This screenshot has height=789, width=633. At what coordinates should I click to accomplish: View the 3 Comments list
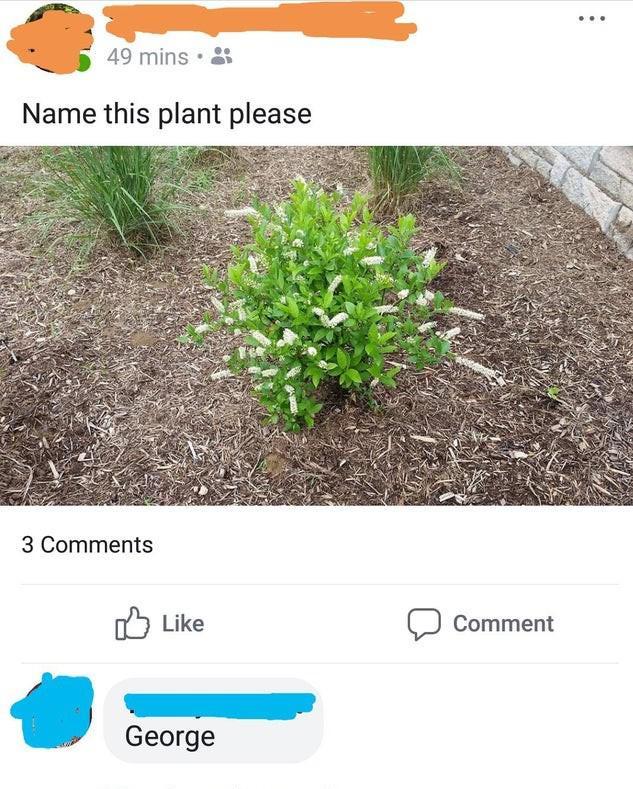click(x=88, y=545)
